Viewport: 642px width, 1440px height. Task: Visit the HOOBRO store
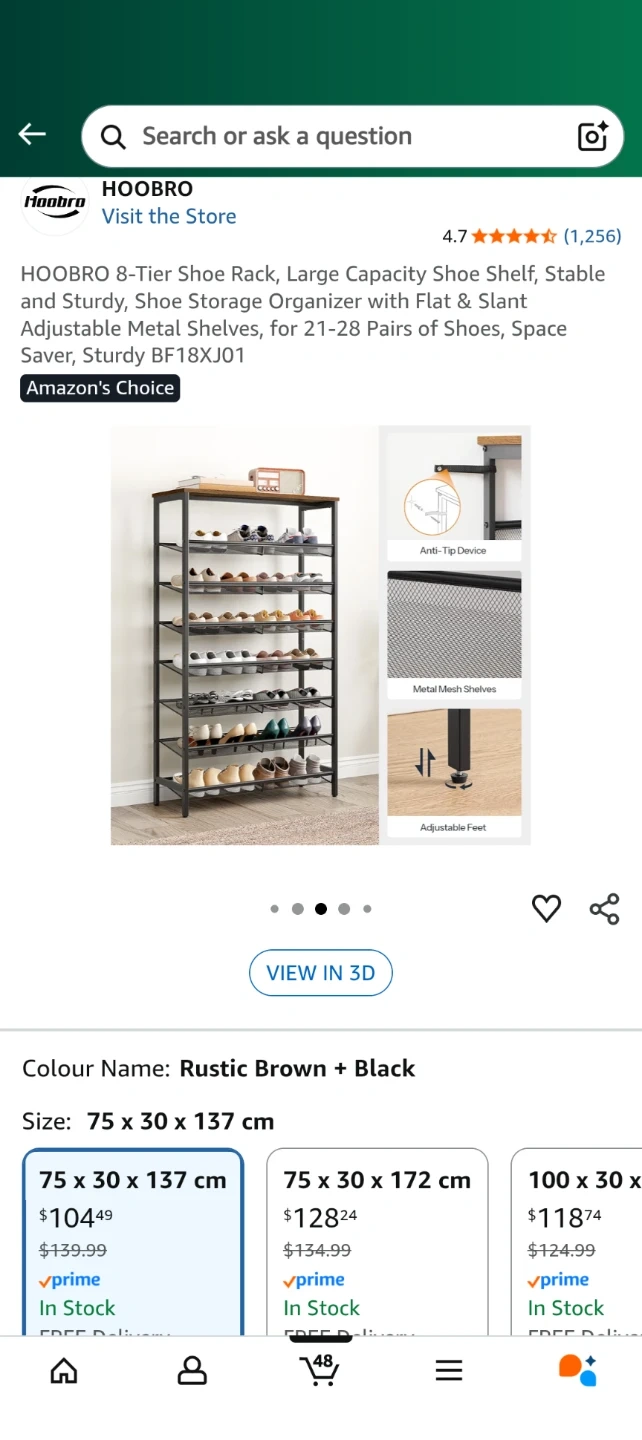(169, 216)
